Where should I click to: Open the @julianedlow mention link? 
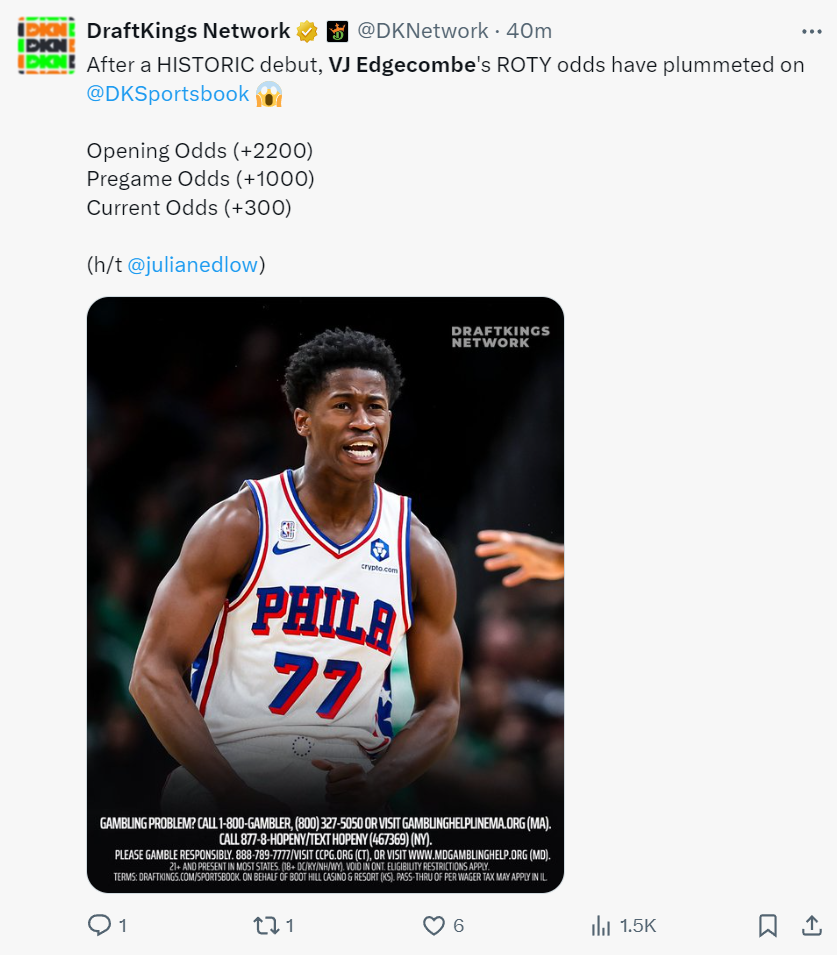(193, 265)
